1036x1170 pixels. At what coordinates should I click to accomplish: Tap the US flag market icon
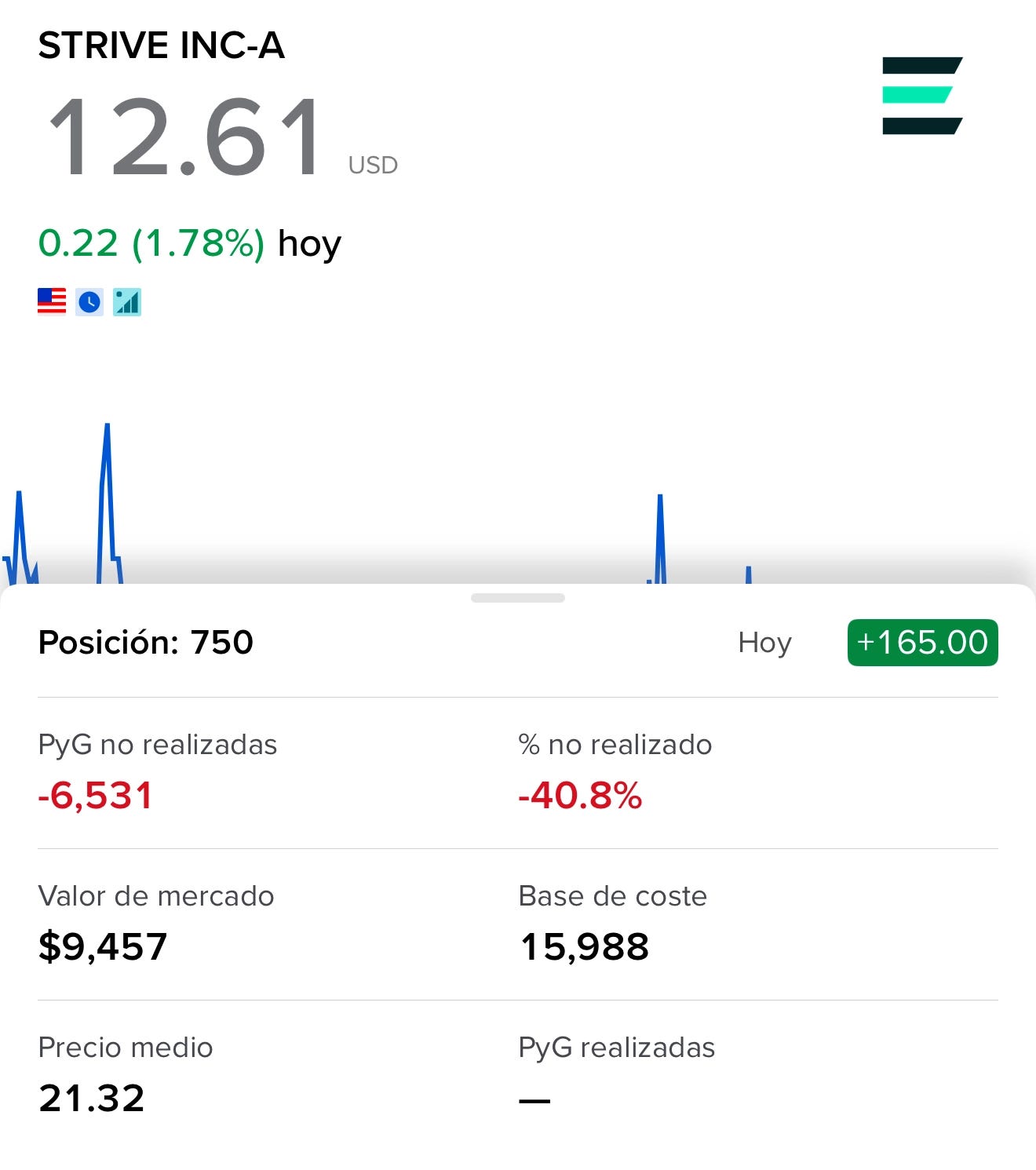coord(52,301)
